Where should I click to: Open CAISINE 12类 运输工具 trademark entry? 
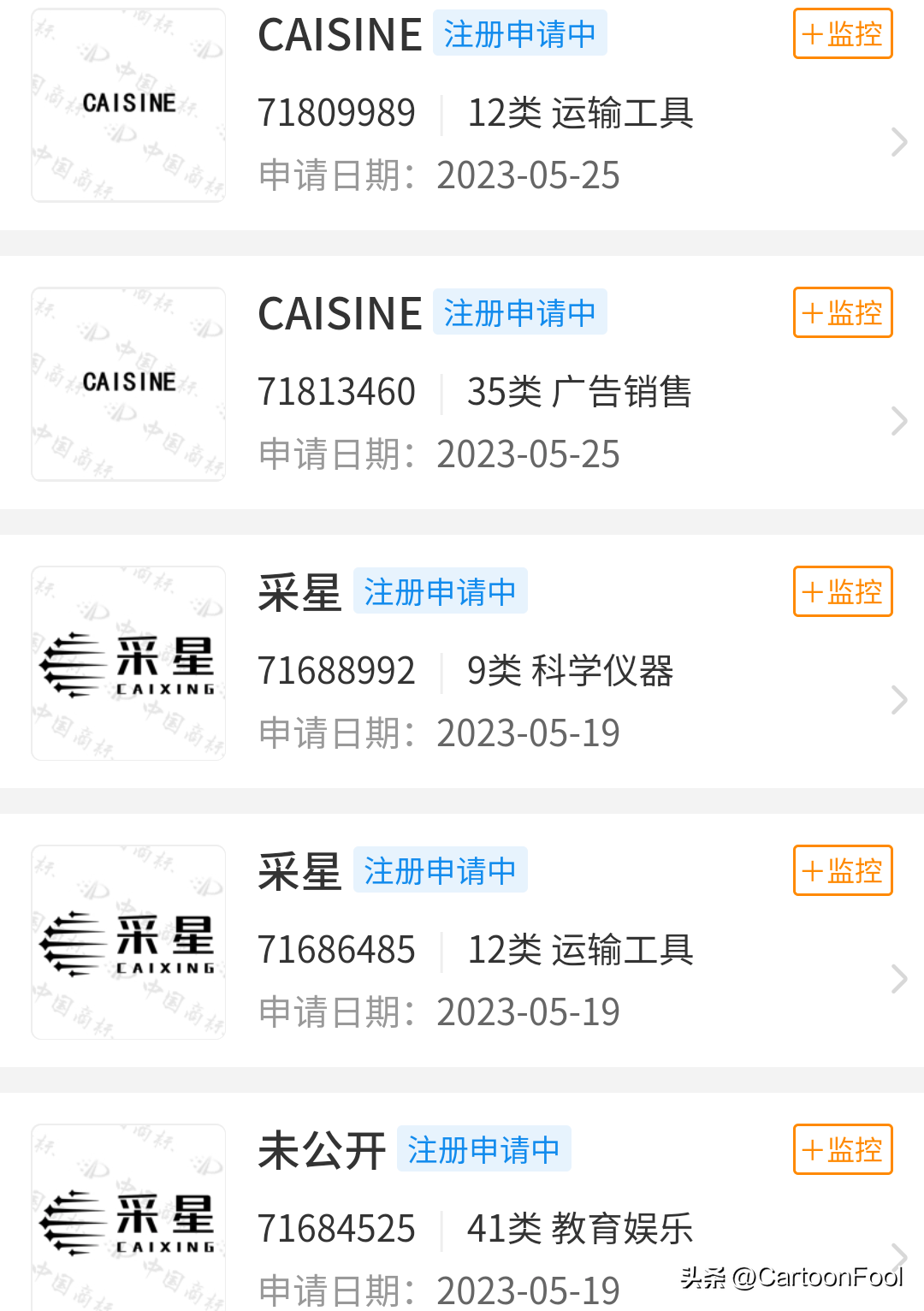[898, 142]
